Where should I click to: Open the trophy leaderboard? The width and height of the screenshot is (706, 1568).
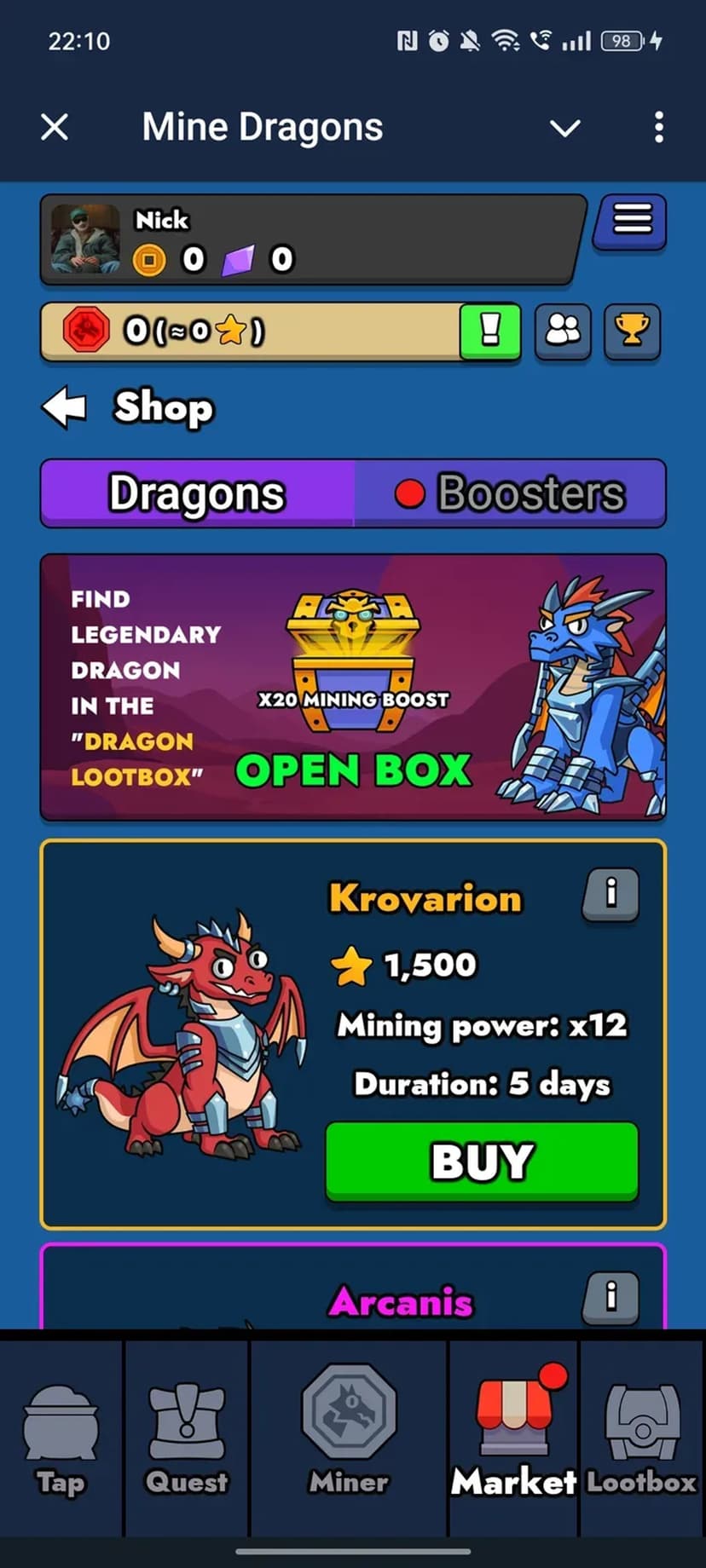(632, 330)
